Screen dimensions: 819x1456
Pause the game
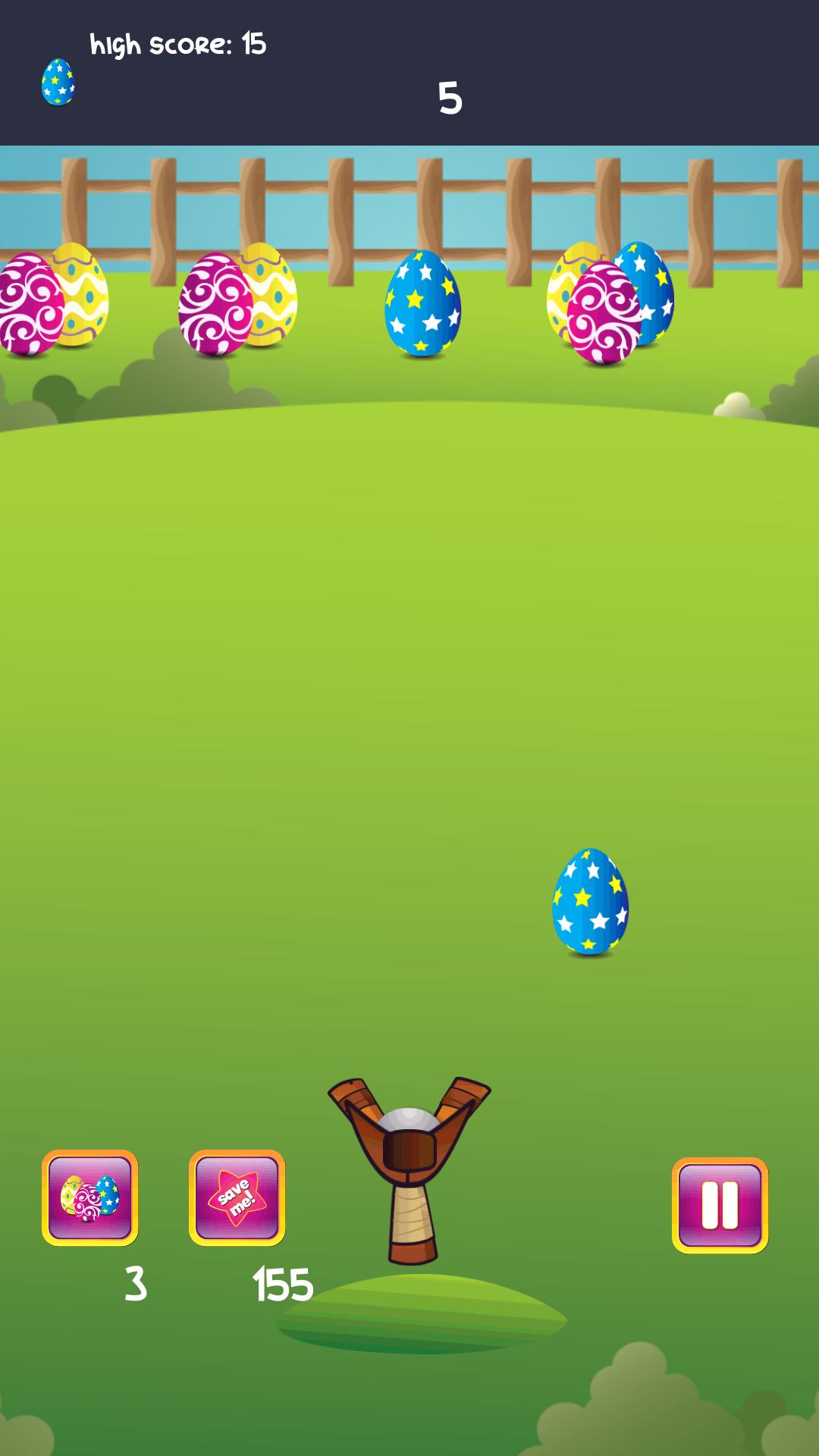pyautogui.click(x=720, y=1205)
